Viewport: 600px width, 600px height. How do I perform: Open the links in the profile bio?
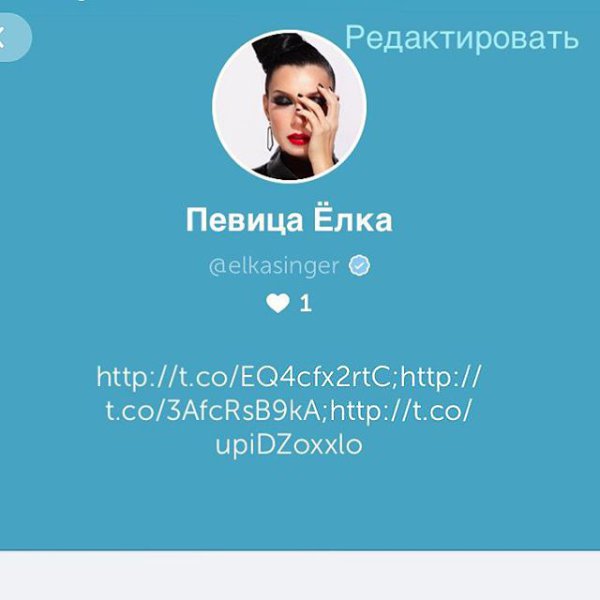click(290, 410)
